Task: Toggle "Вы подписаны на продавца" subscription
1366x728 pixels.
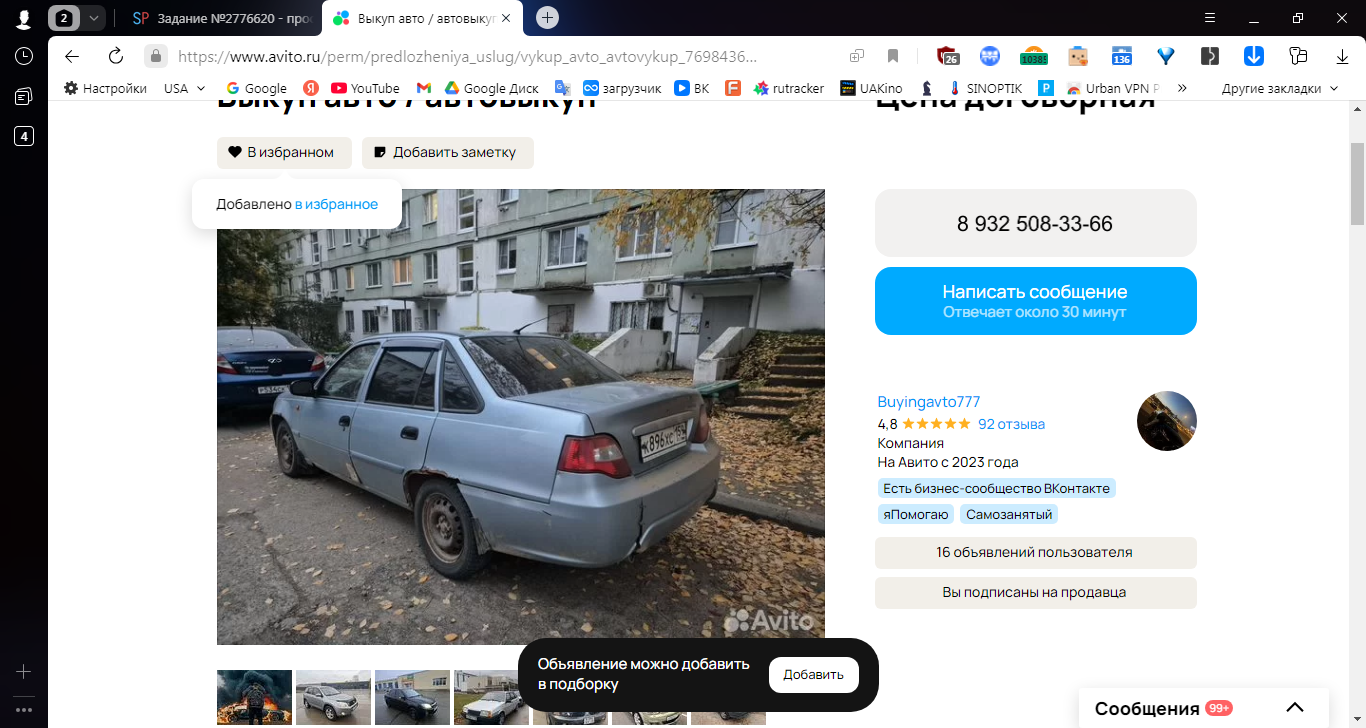Action: point(1035,592)
